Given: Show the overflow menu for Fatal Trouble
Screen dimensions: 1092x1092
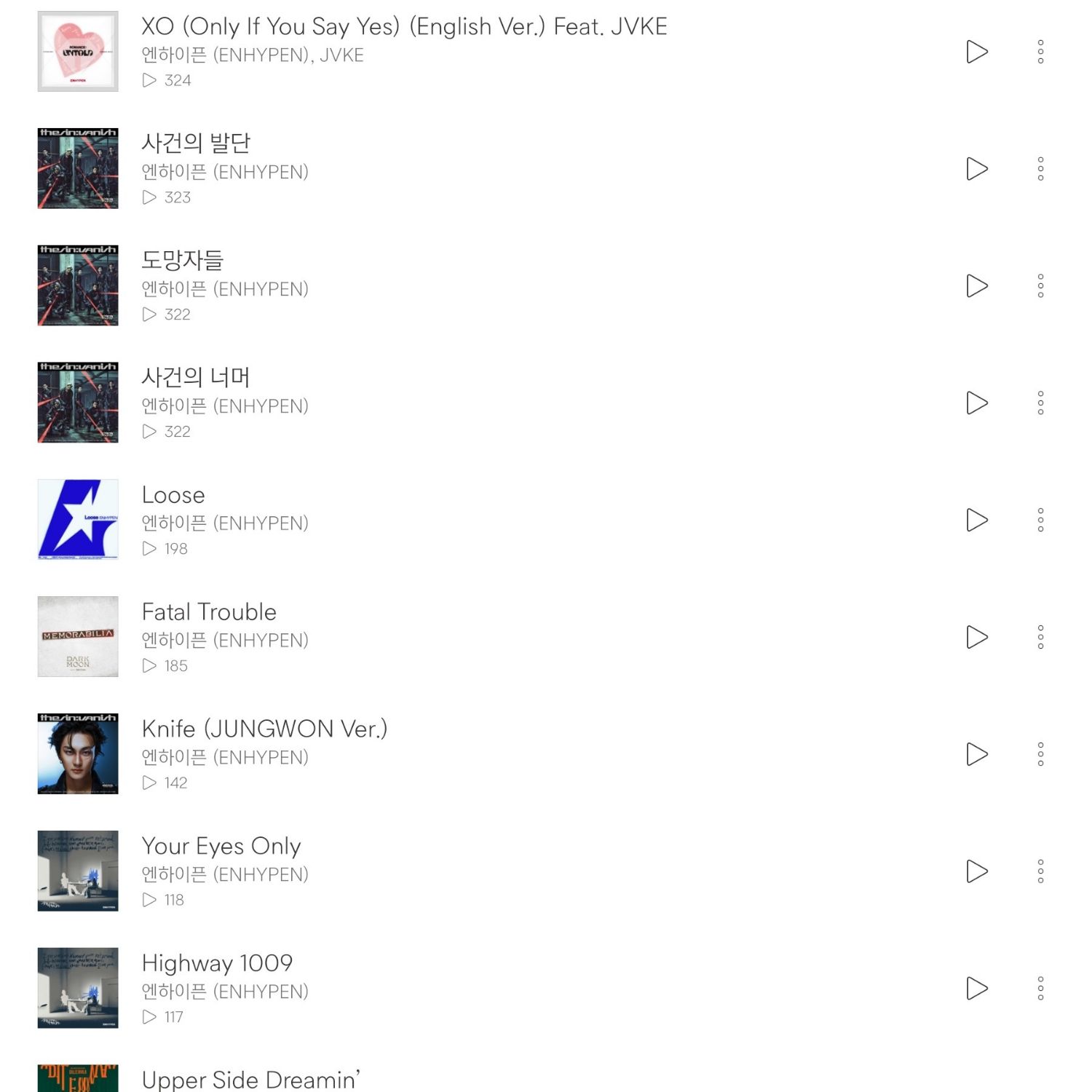Looking at the screenshot, I should click(x=1040, y=637).
